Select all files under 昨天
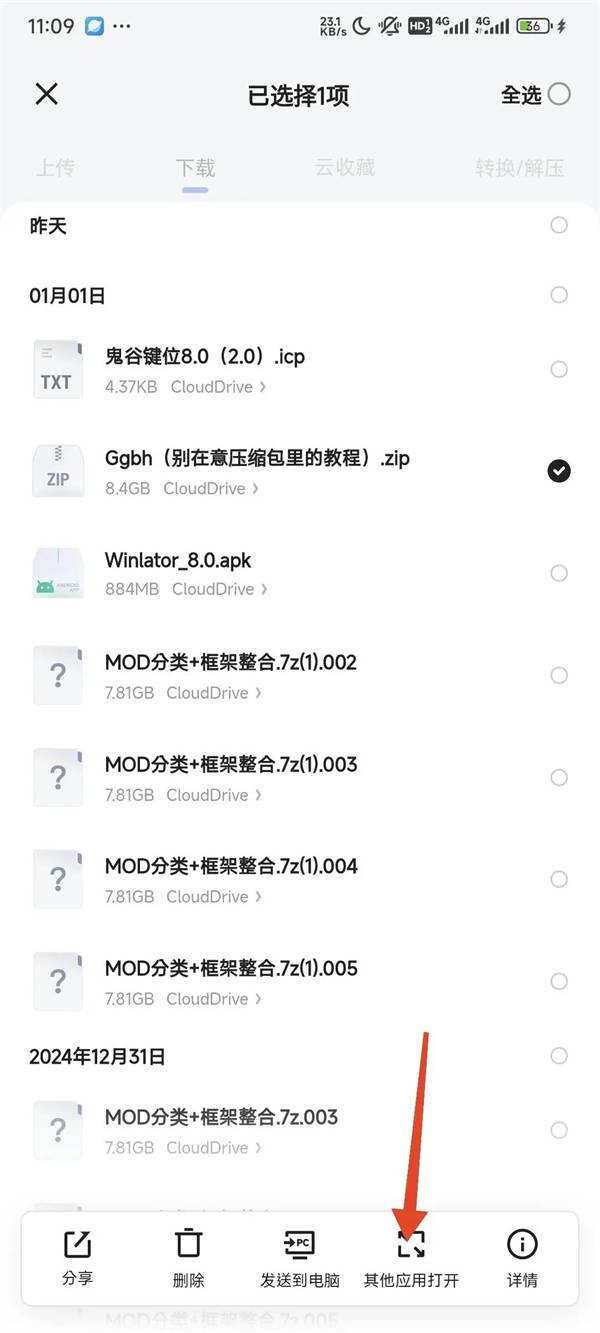Image resolution: width=600 pixels, height=1333 pixels. (559, 225)
